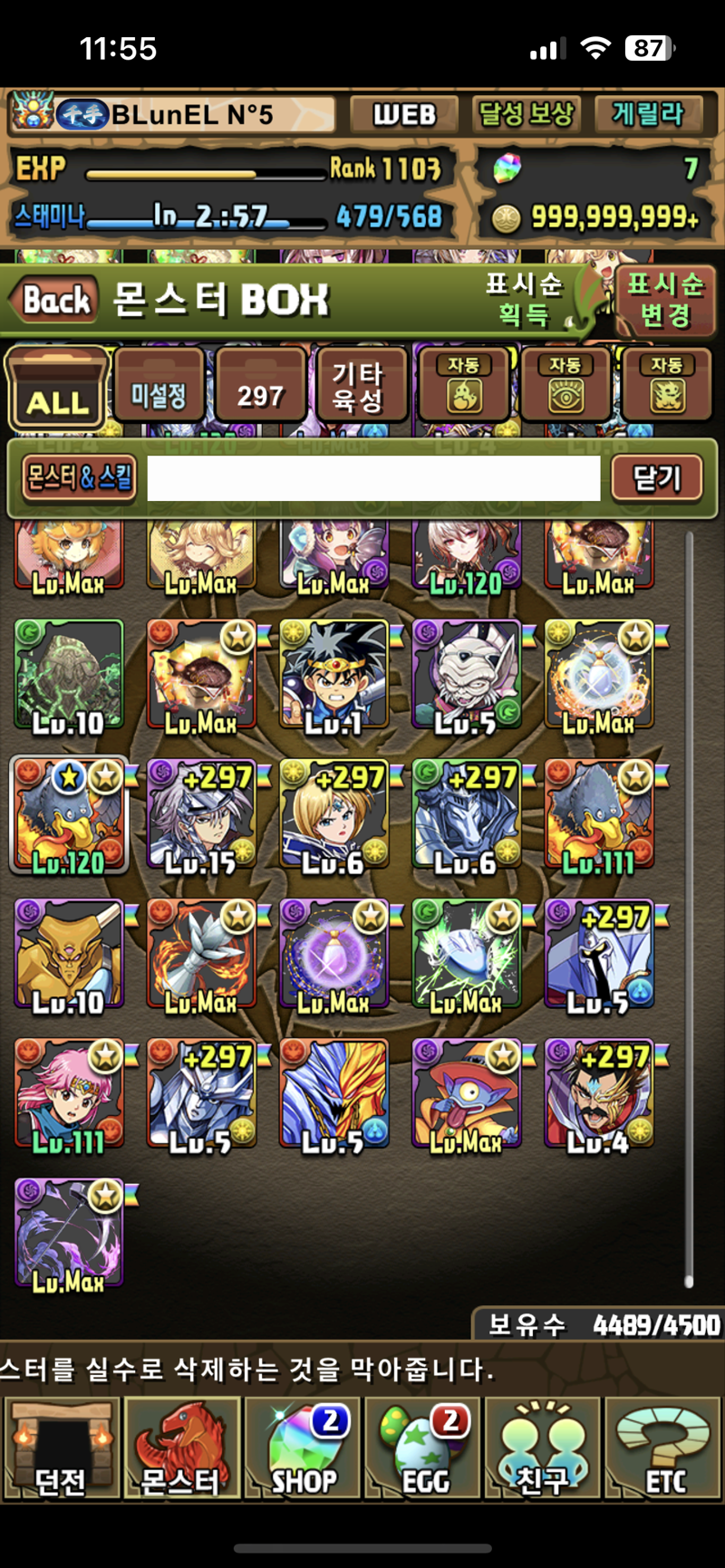Go back using the Back button

(54, 300)
